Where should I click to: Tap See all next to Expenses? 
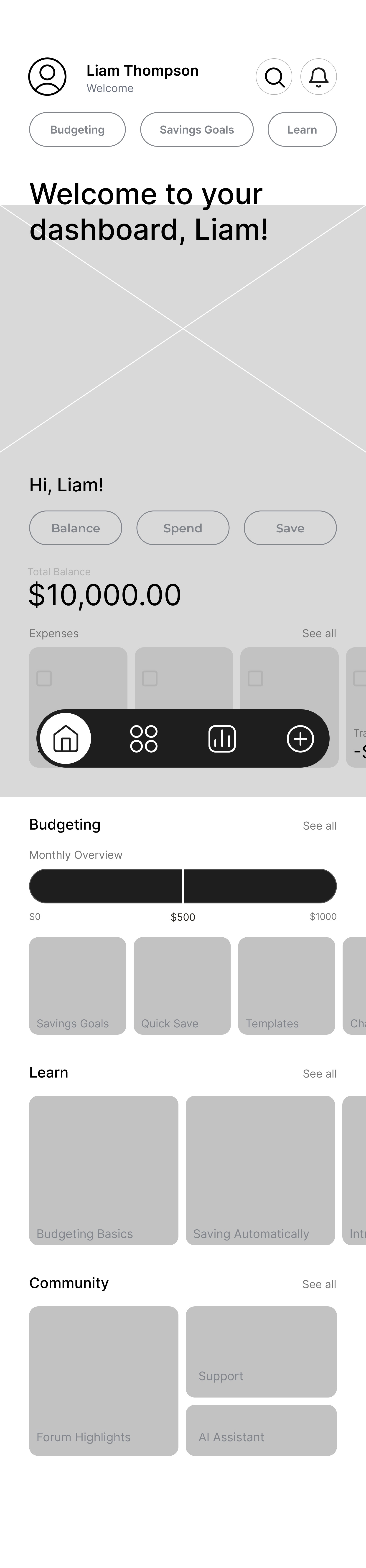[319, 633]
